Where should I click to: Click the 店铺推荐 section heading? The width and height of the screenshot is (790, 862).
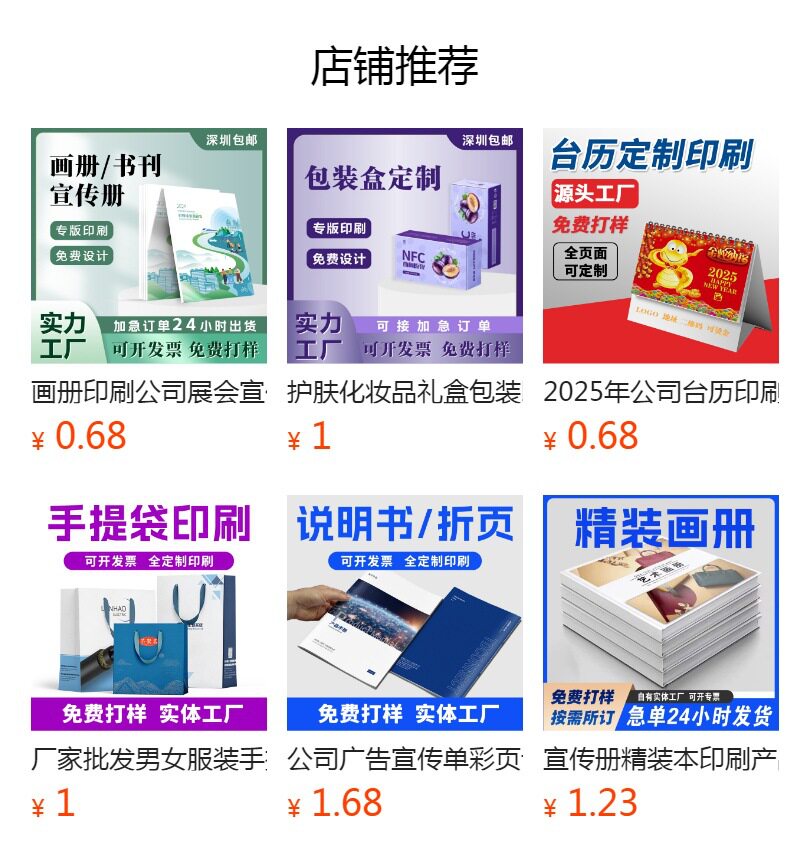click(395, 62)
